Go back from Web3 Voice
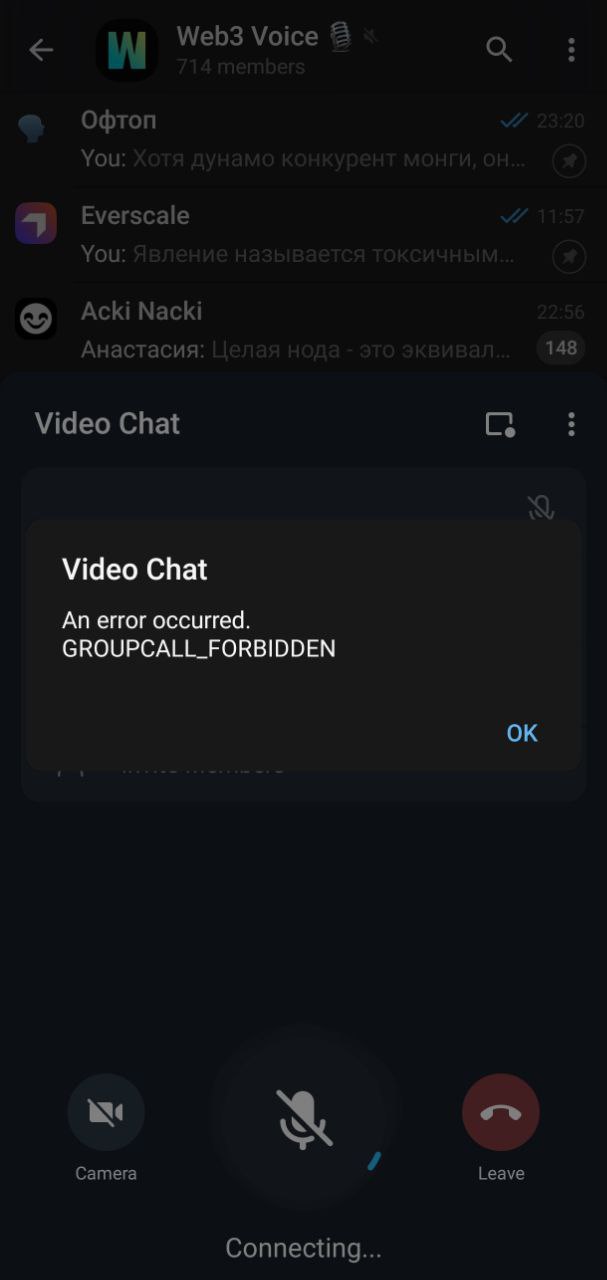 (x=41, y=49)
